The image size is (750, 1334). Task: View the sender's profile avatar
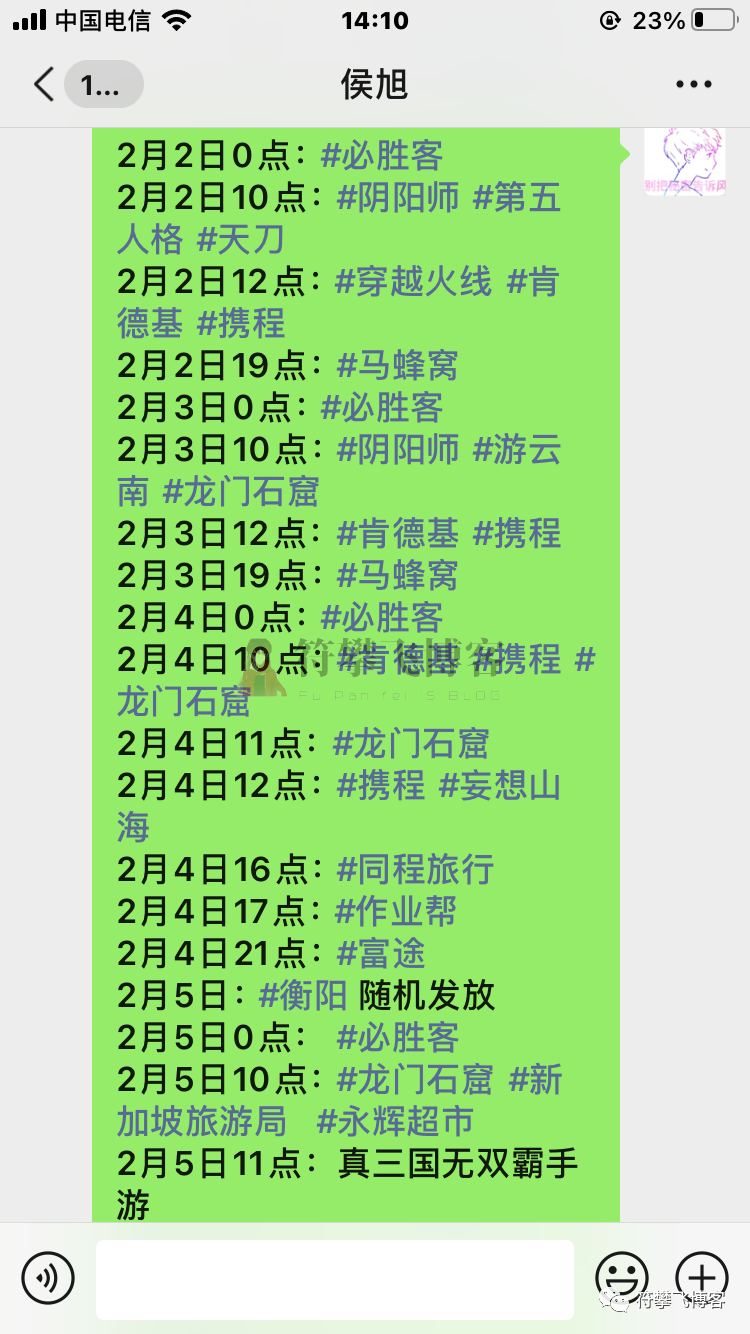[x=685, y=161]
